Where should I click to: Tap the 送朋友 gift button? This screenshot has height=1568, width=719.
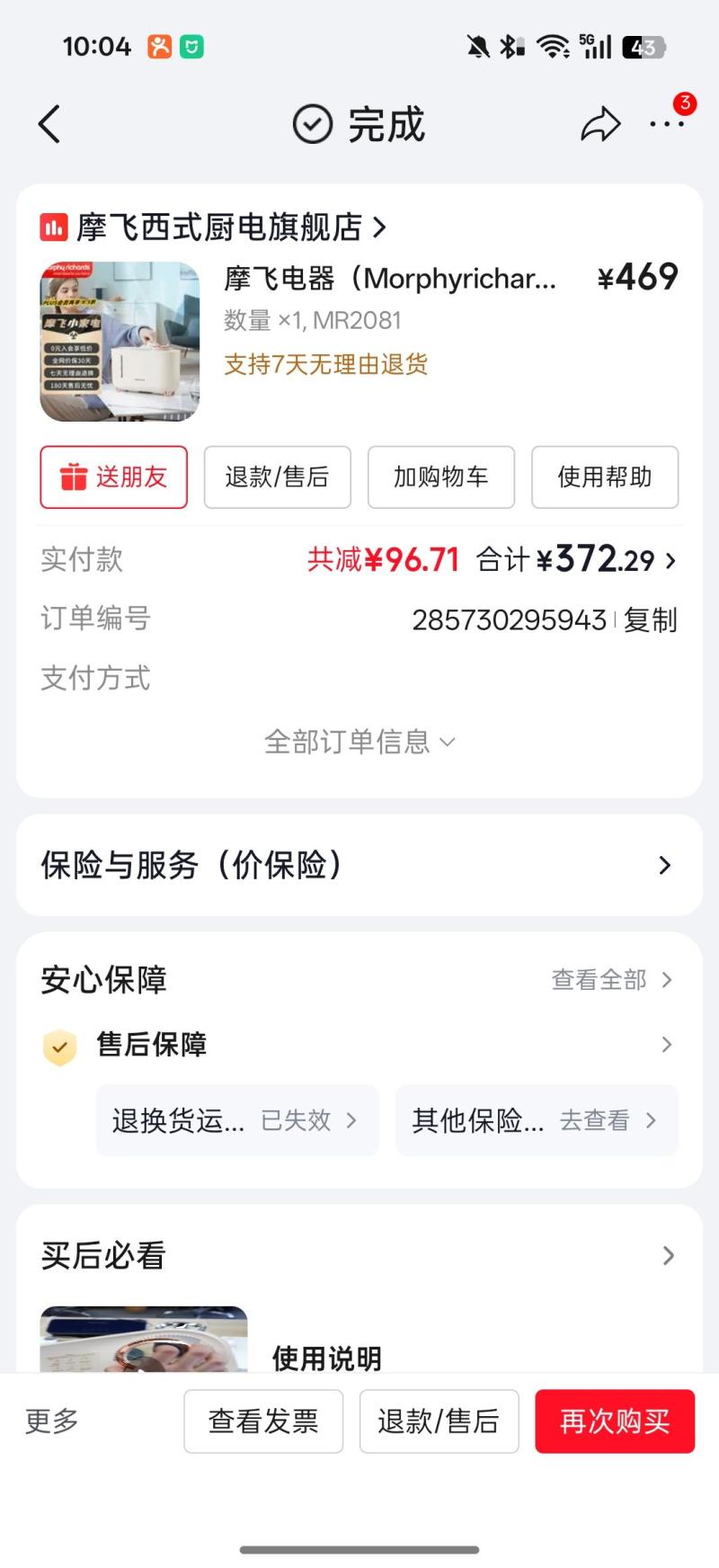114,477
